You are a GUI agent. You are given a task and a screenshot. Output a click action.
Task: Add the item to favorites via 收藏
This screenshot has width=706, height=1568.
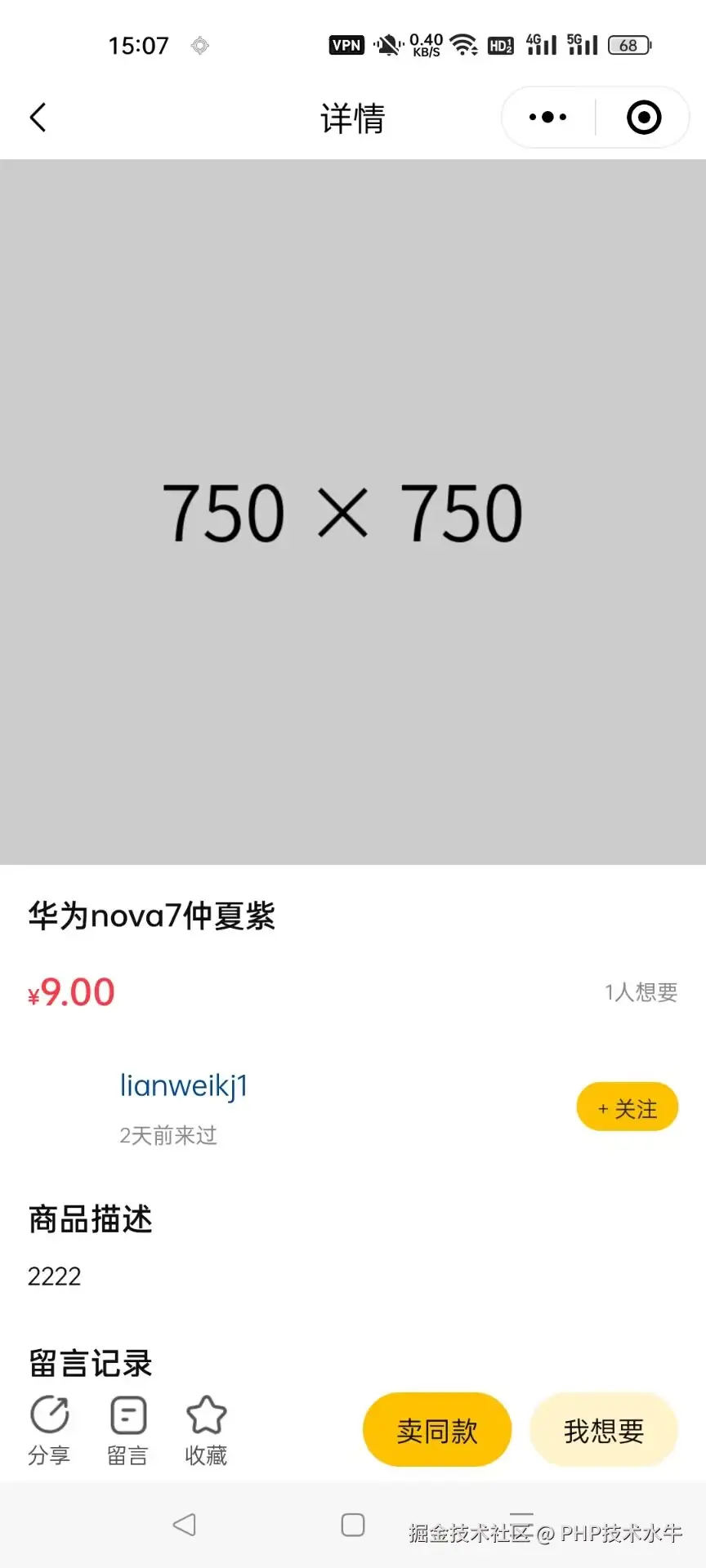click(206, 1429)
